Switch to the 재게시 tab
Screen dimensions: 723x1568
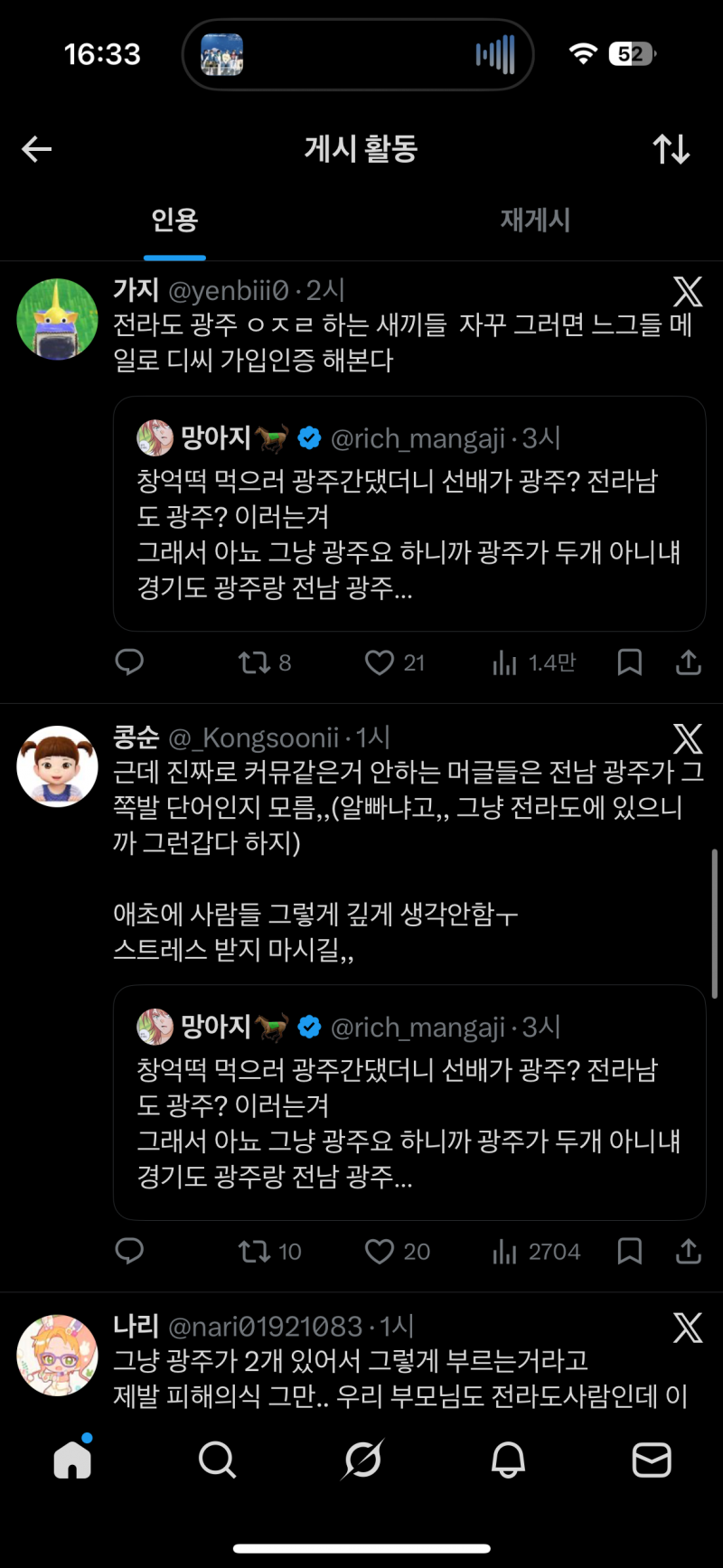[534, 220]
